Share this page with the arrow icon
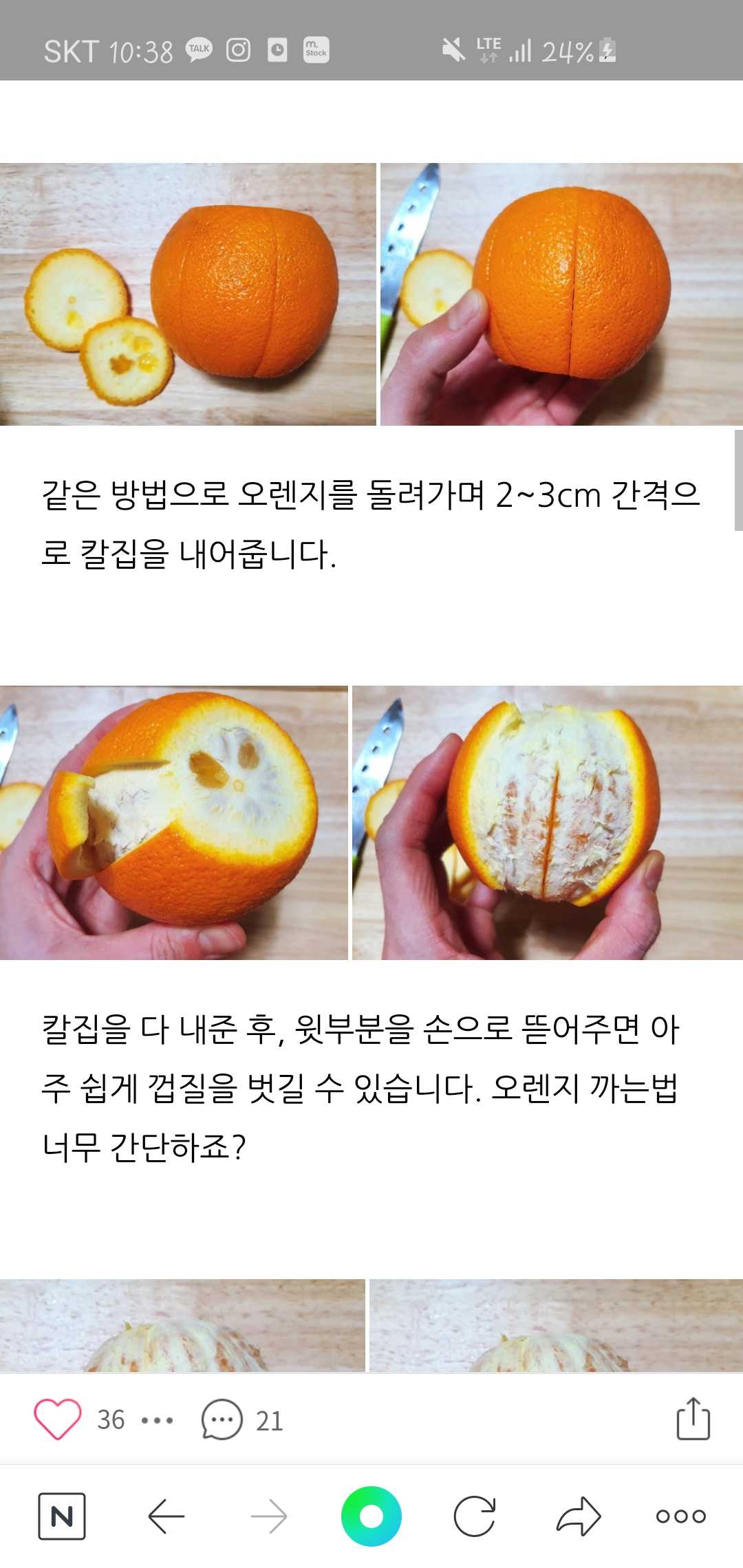This screenshot has height=1568, width=743. [578, 1516]
